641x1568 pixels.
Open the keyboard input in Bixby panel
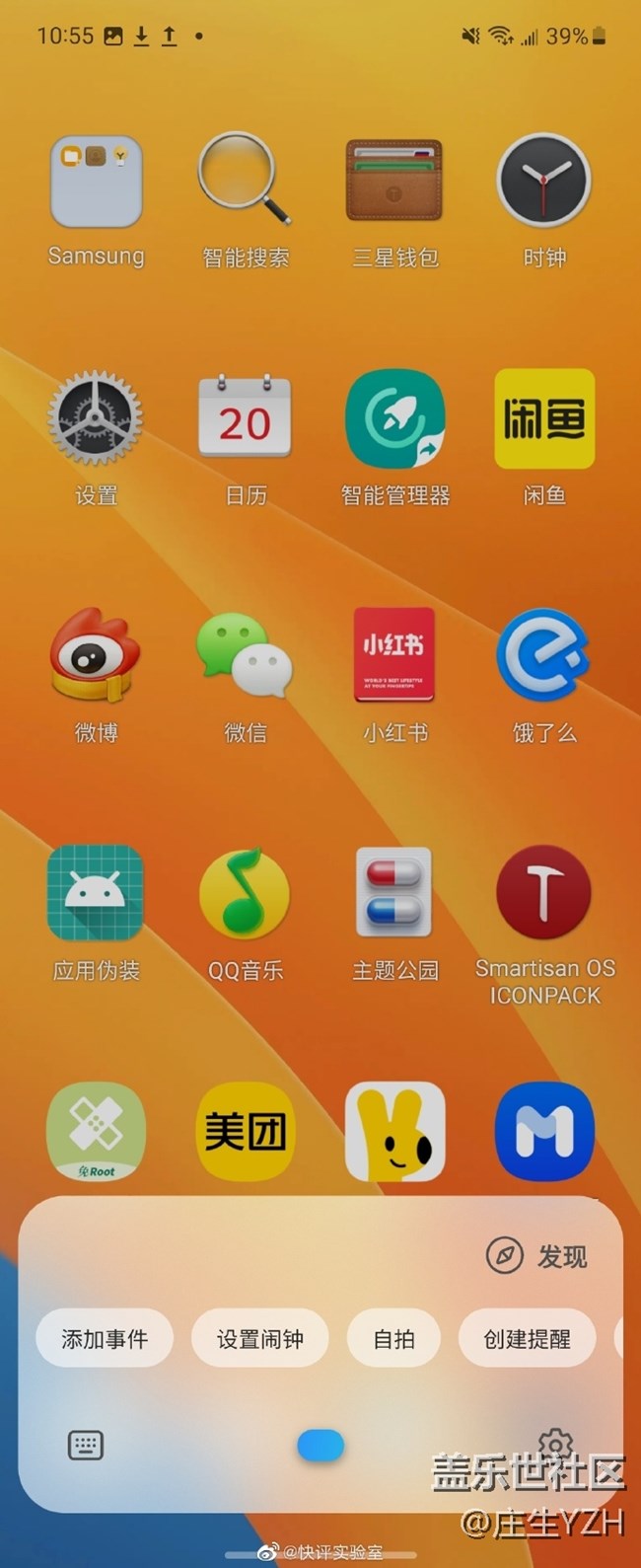[x=86, y=1446]
